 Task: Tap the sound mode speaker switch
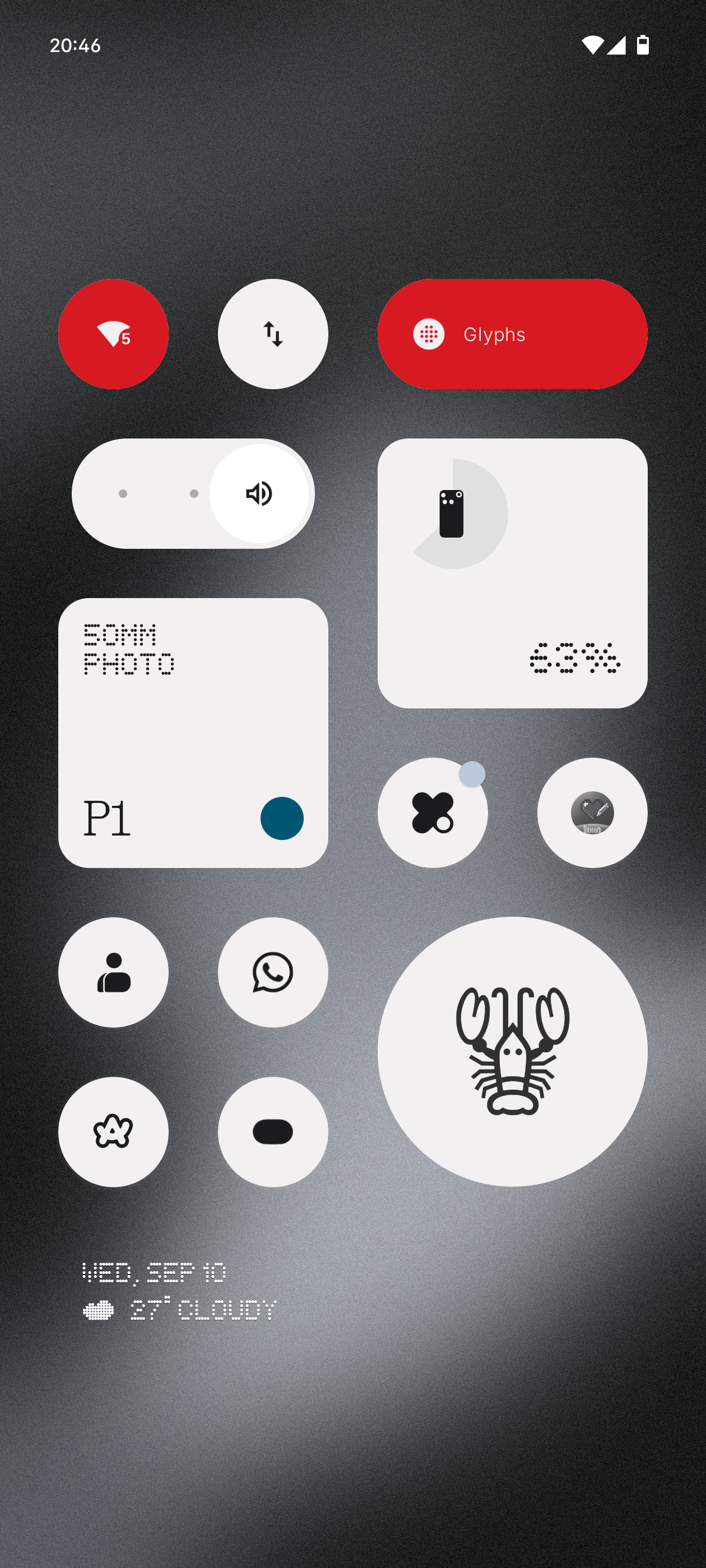click(259, 494)
